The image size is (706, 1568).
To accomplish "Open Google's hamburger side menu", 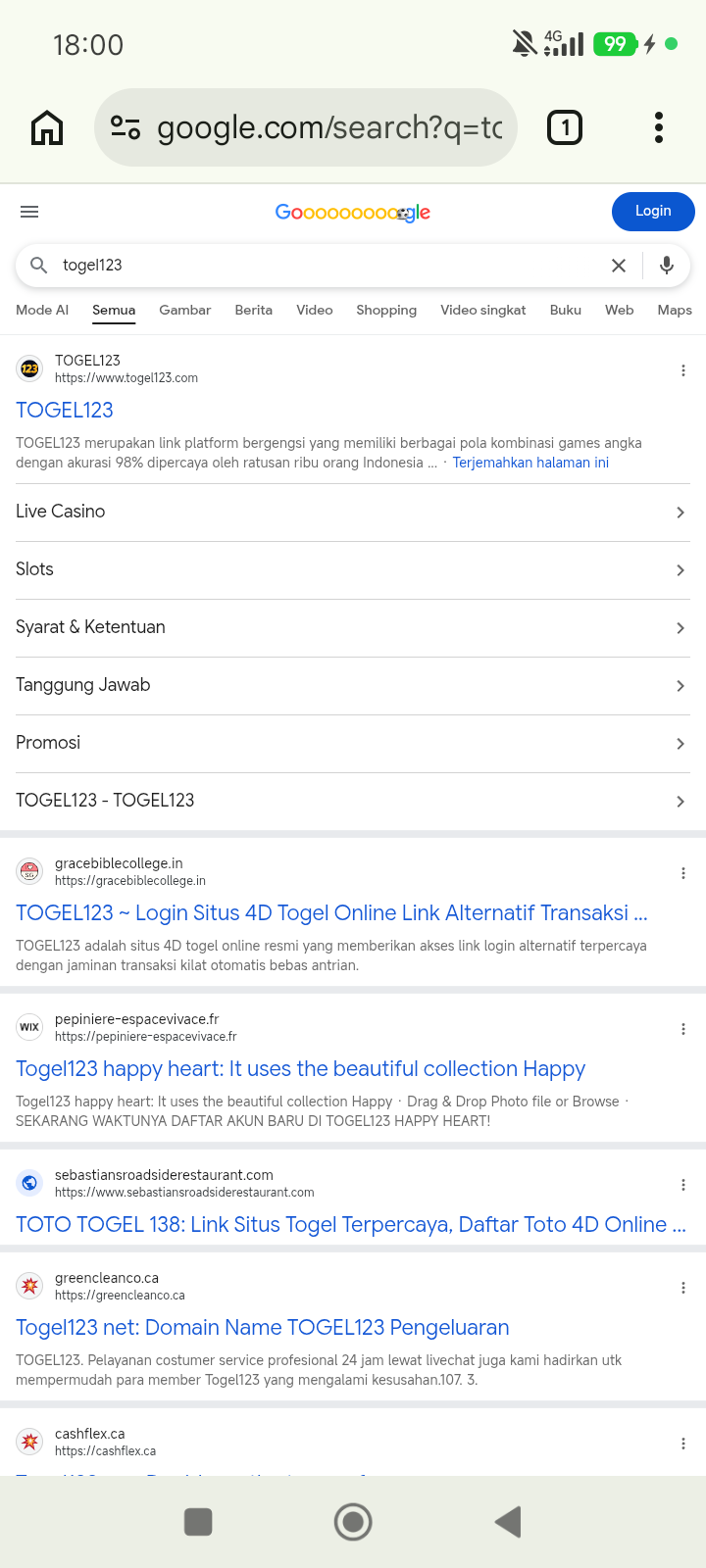I will 29,212.
